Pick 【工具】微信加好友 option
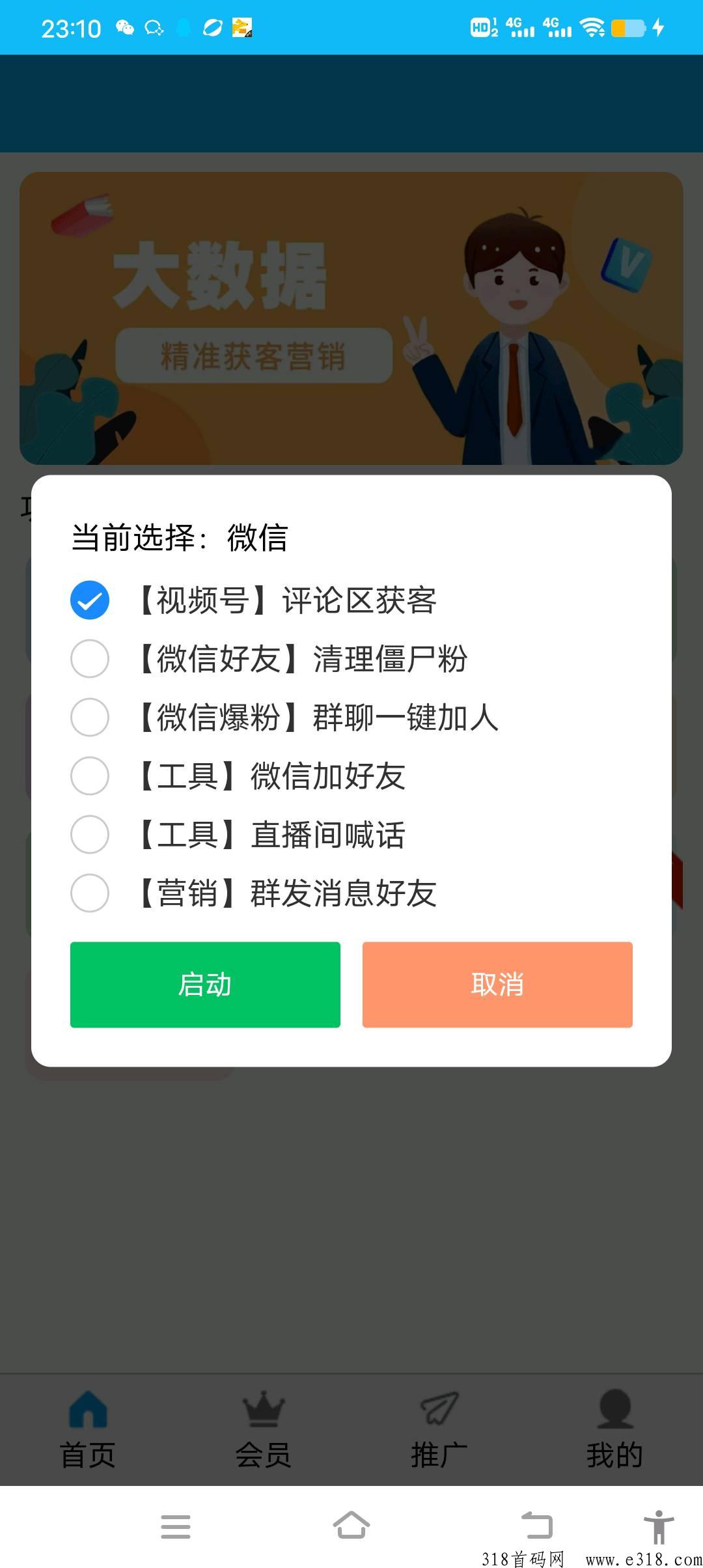703x1568 pixels. tap(238, 776)
